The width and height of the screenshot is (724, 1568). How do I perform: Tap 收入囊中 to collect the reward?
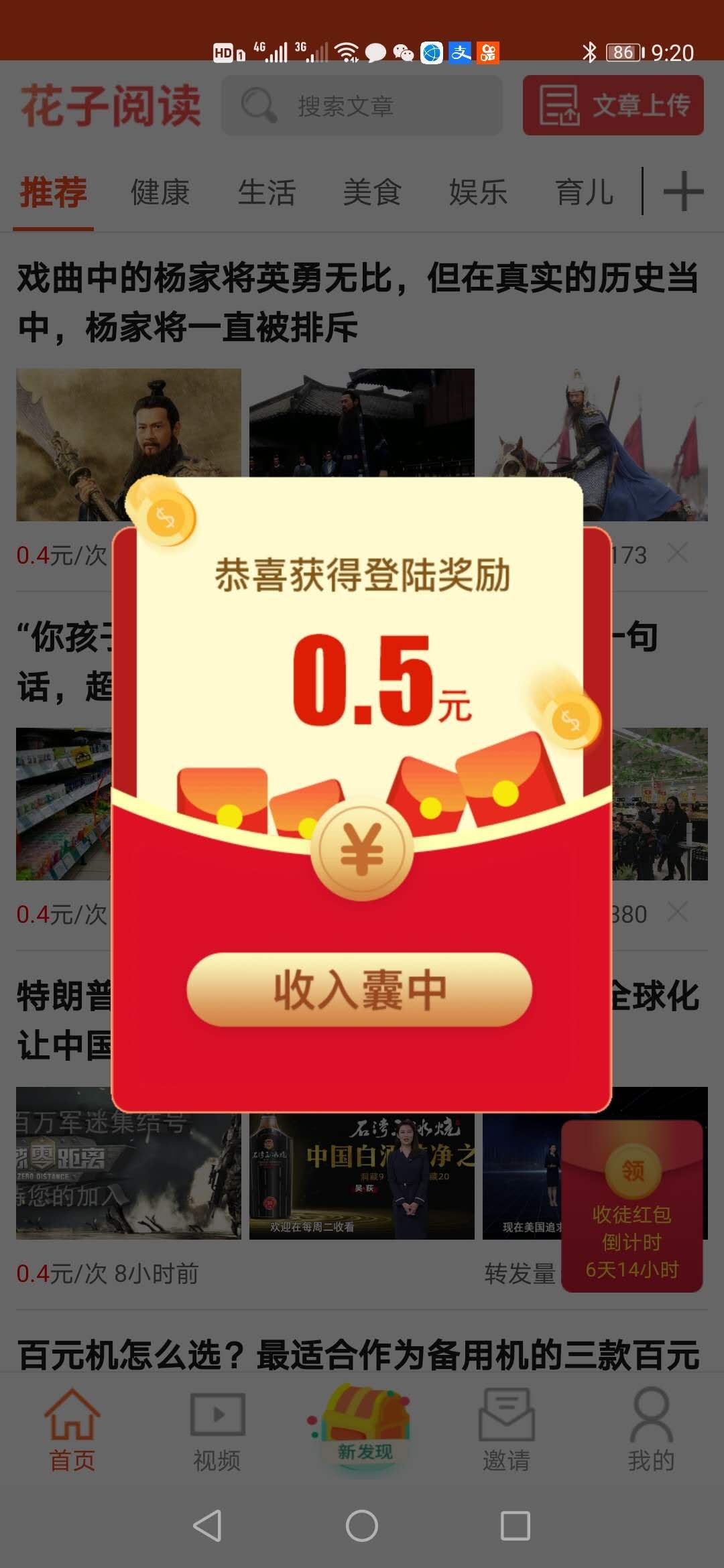(x=359, y=990)
